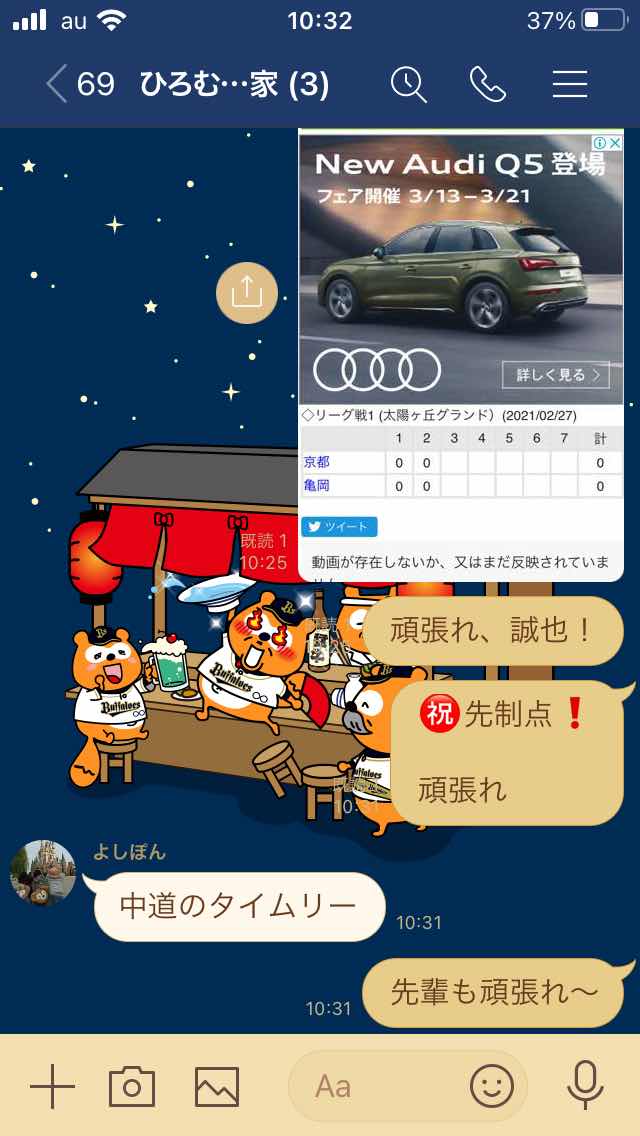Record a voice message
Image resolution: width=640 pixels, height=1136 pixels.
[x=585, y=1086]
